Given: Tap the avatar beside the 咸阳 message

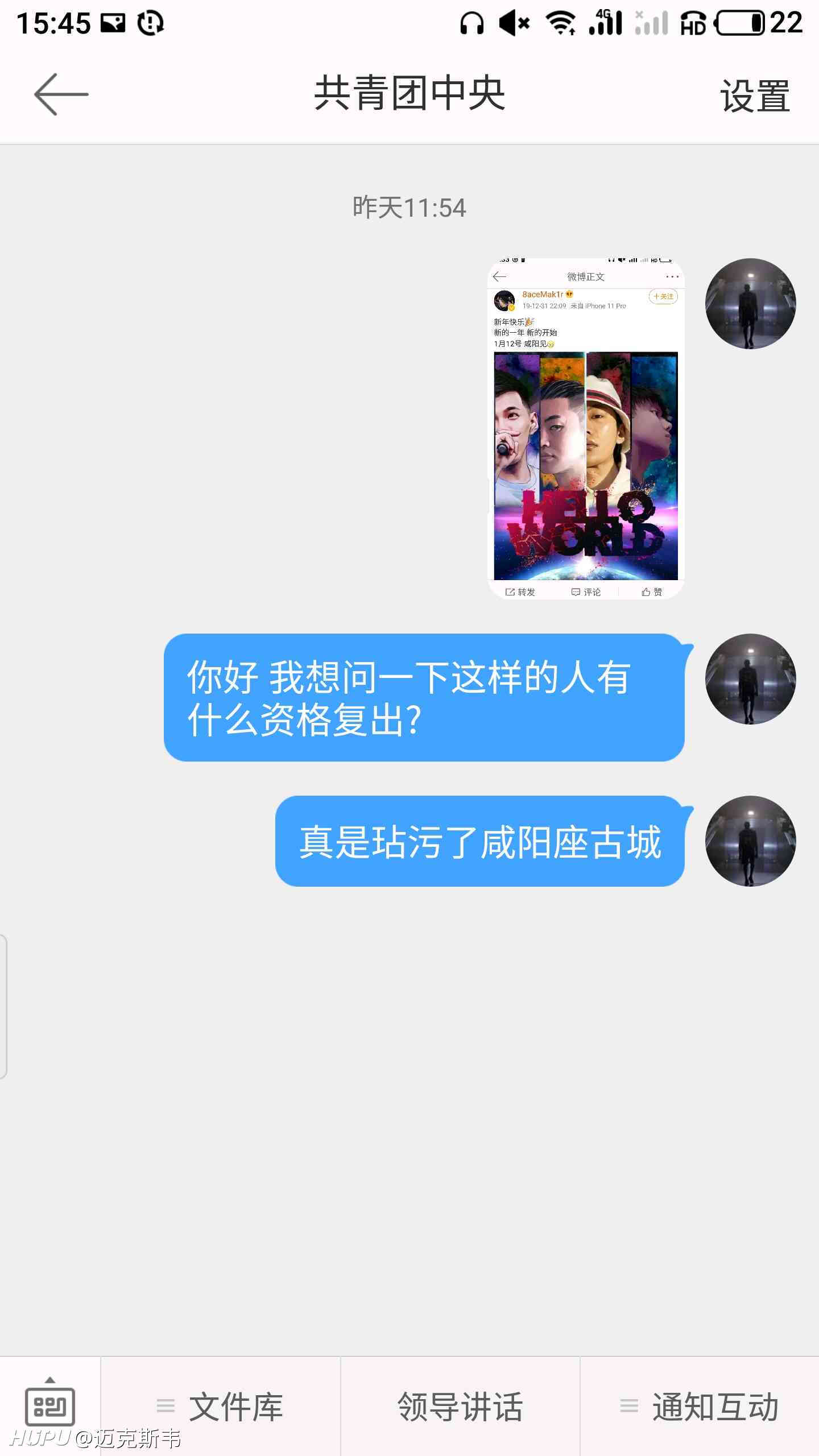Looking at the screenshot, I should coord(751,841).
